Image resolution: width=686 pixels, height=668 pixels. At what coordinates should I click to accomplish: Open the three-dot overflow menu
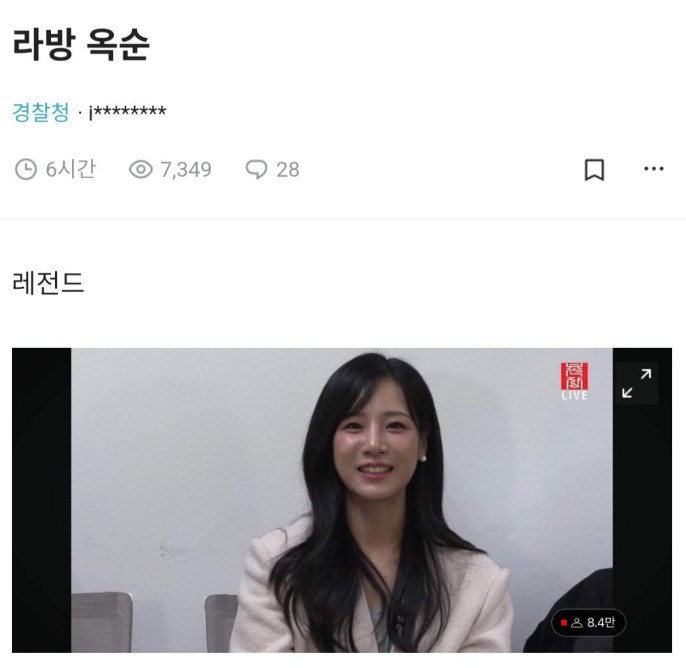[654, 170]
